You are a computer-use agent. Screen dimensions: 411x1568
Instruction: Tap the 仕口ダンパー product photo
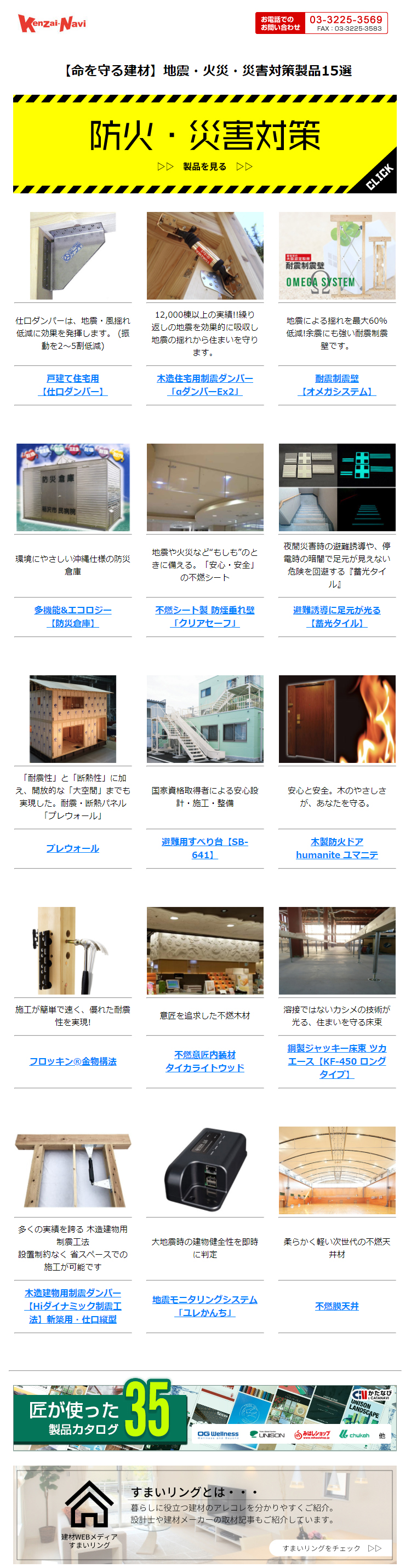[72, 256]
